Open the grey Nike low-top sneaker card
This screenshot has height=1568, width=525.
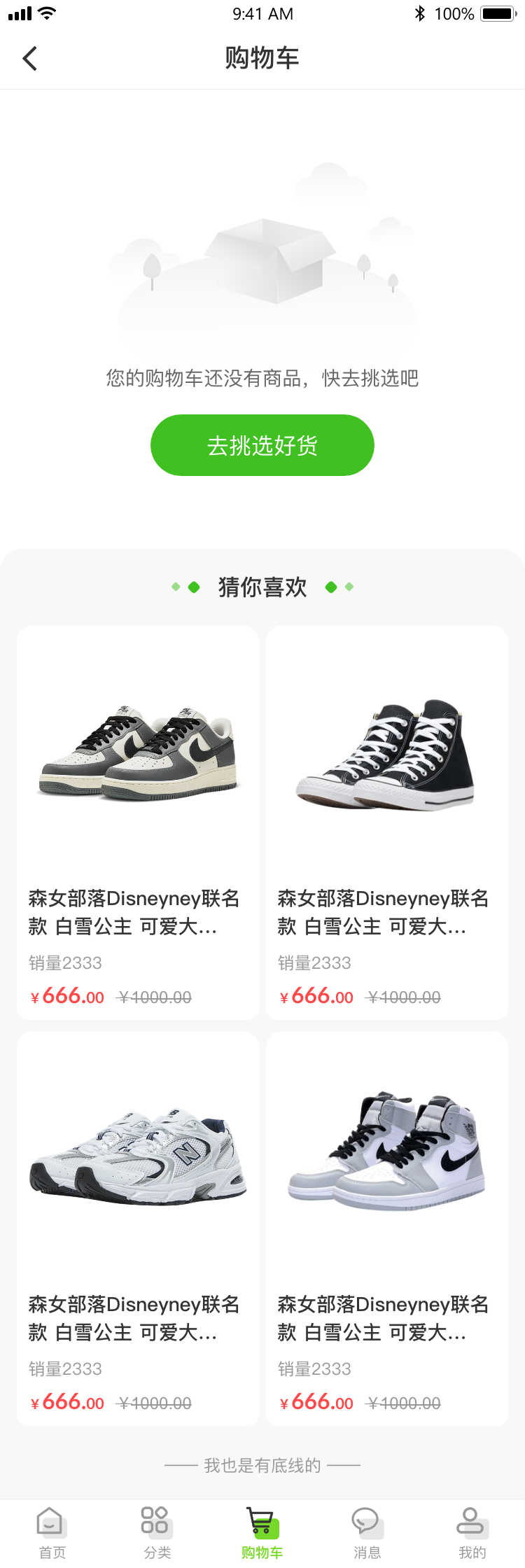[x=138, y=822]
